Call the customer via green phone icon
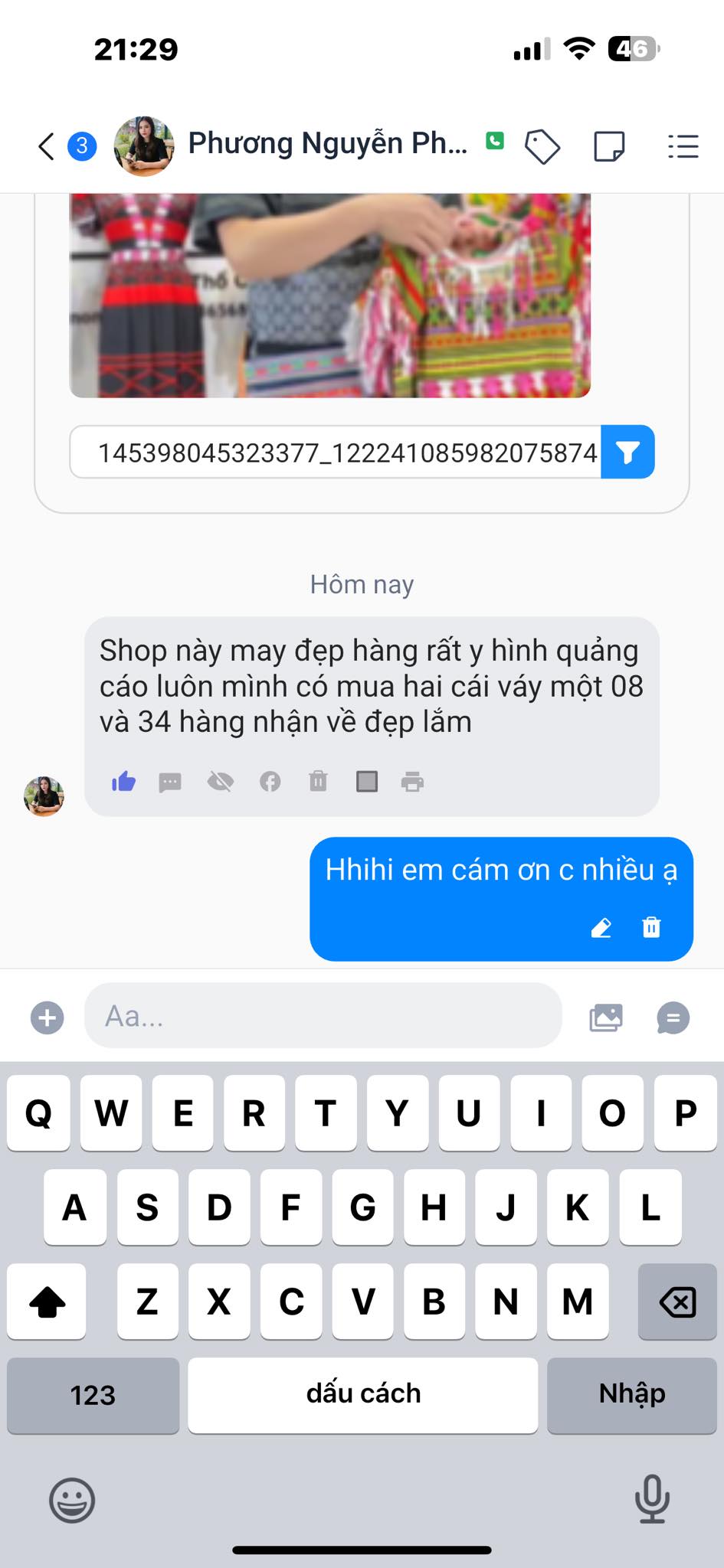Viewport: 724px width, 1568px height. click(495, 141)
